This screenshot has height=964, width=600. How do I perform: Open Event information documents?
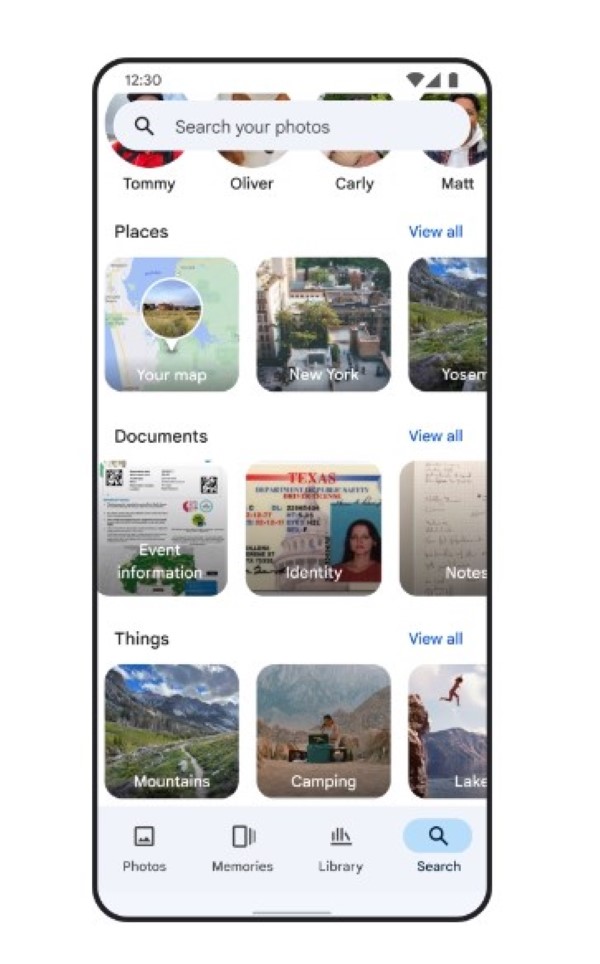click(163, 528)
